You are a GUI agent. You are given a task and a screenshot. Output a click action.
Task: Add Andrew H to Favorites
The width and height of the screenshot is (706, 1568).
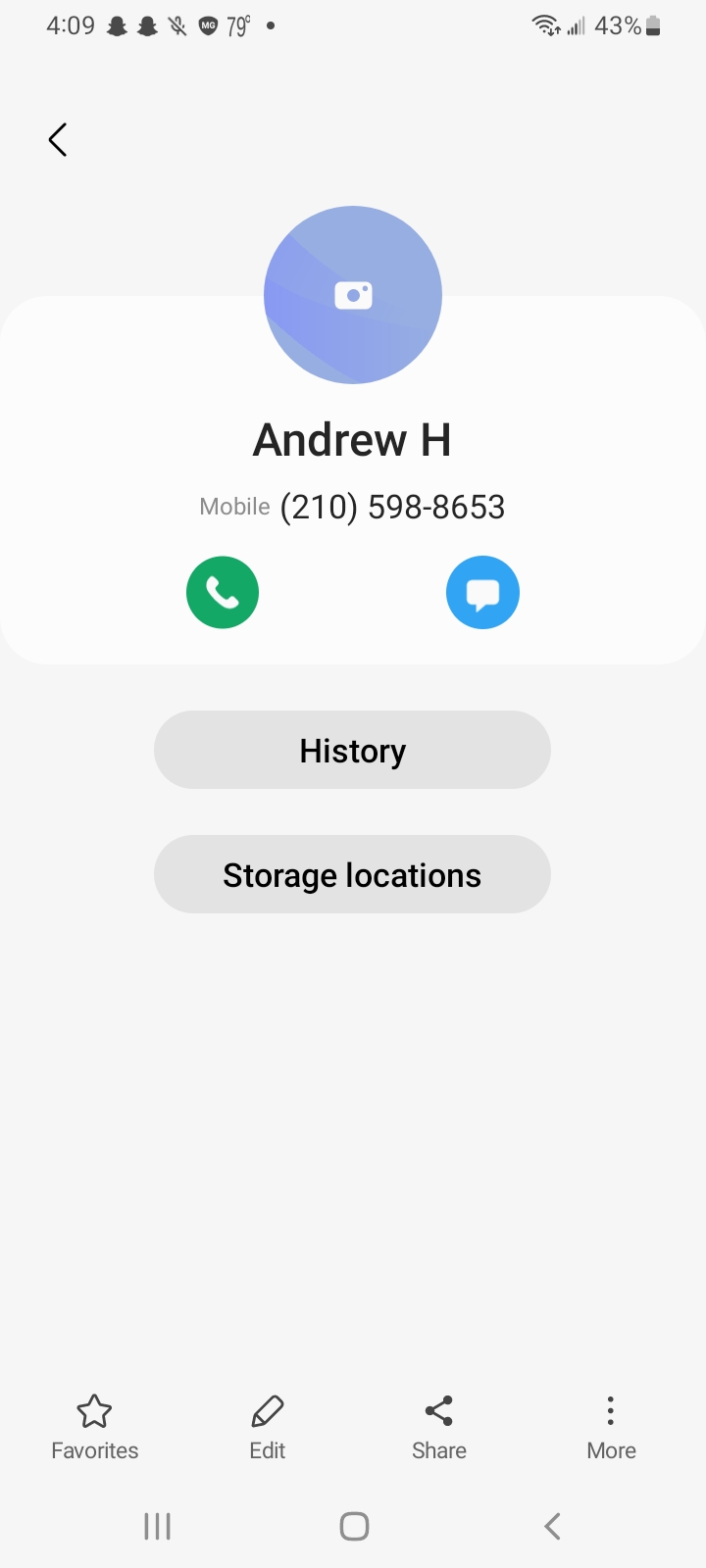coord(95,1427)
